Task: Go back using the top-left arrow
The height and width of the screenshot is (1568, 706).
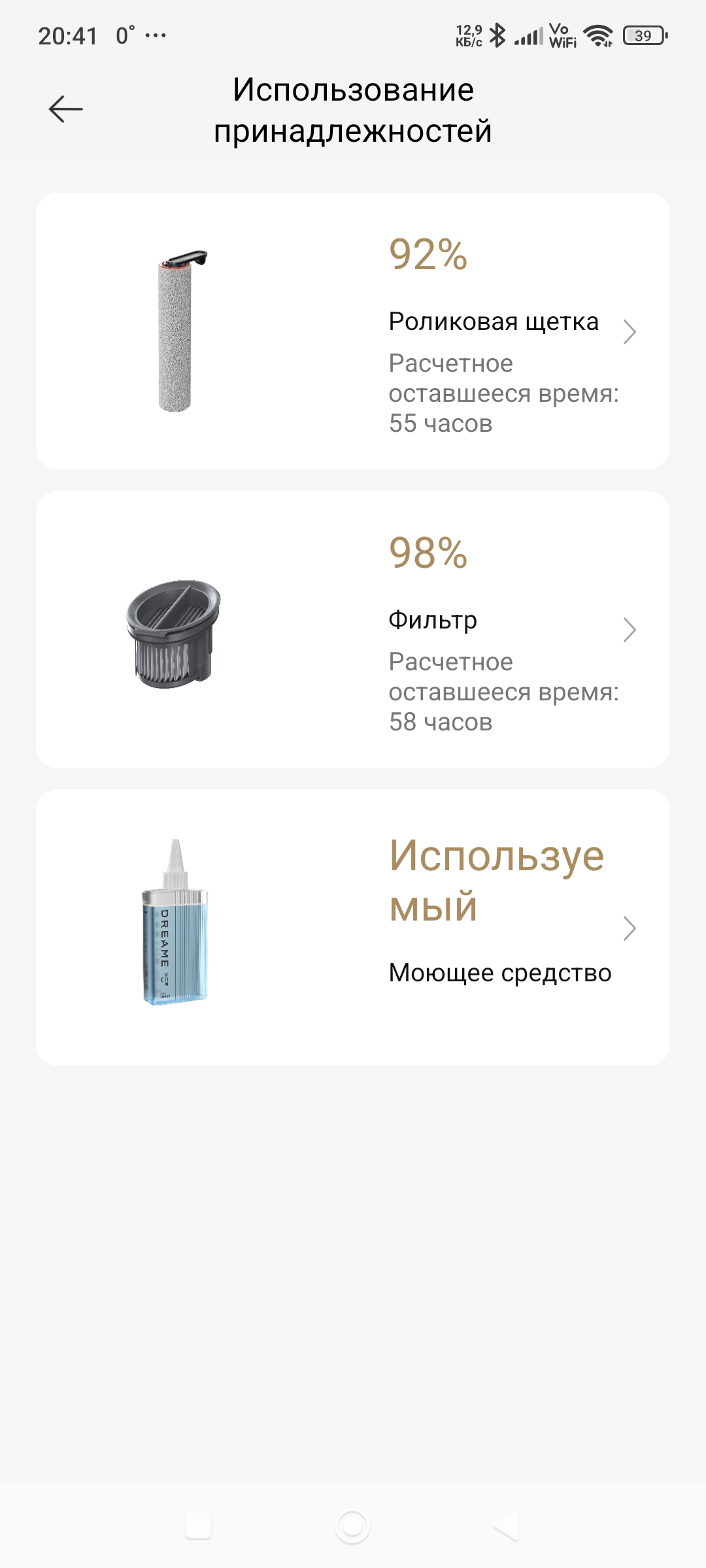Action: pos(65,109)
